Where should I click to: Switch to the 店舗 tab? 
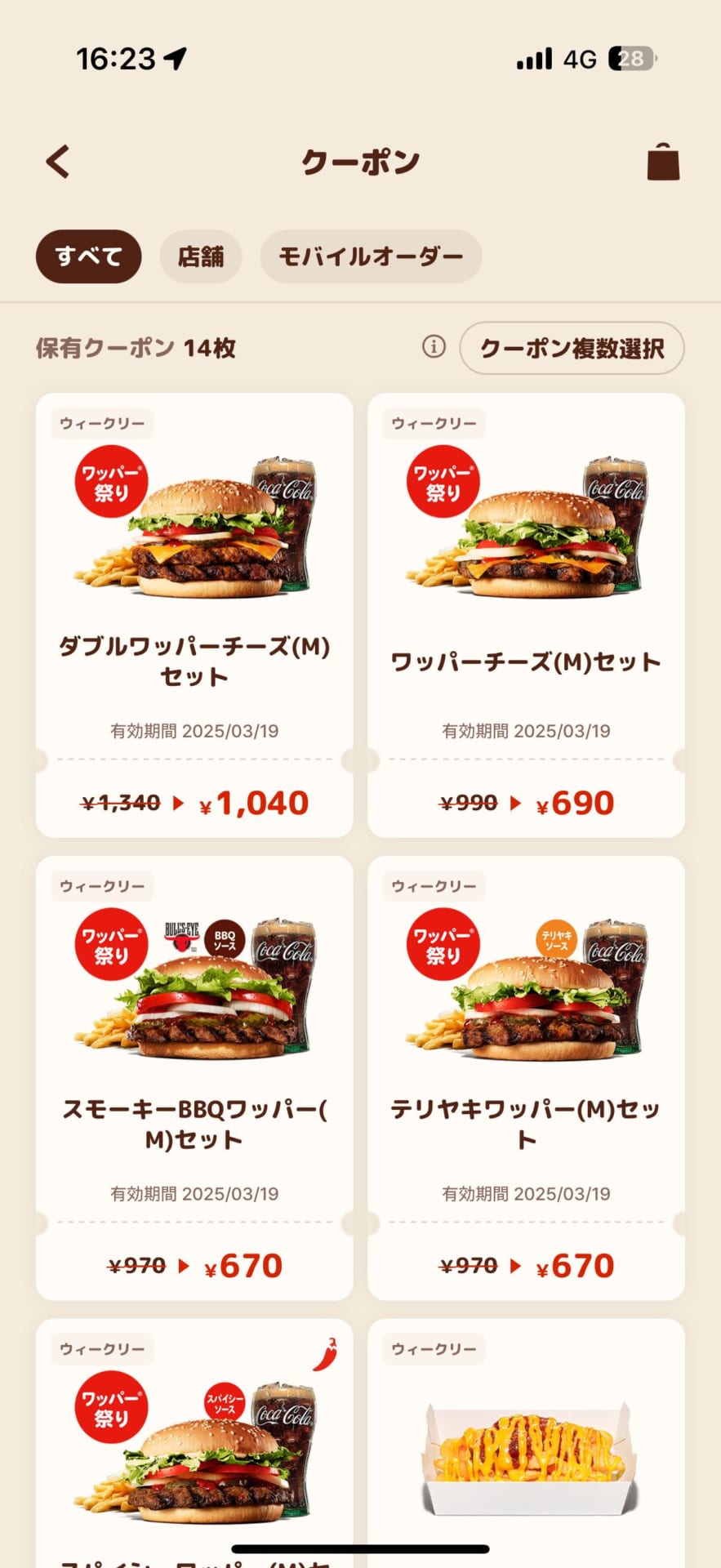(x=201, y=256)
